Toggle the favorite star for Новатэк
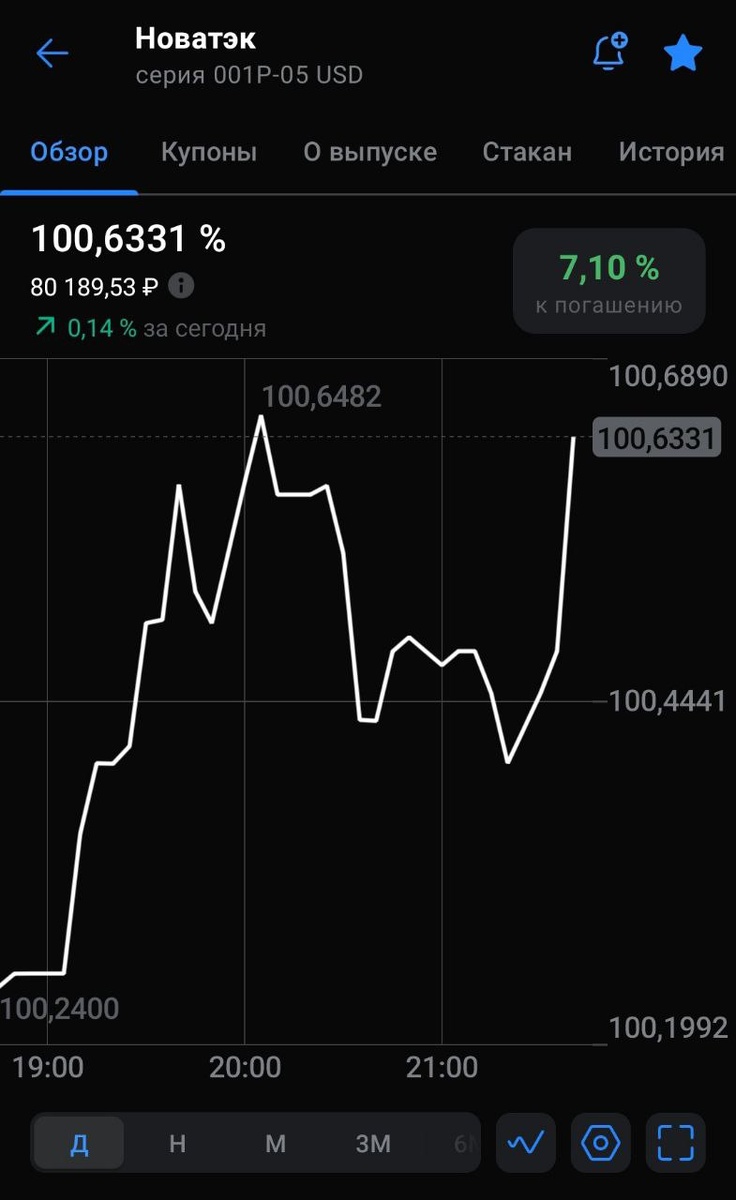This screenshot has height=1200, width=736. point(684,53)
